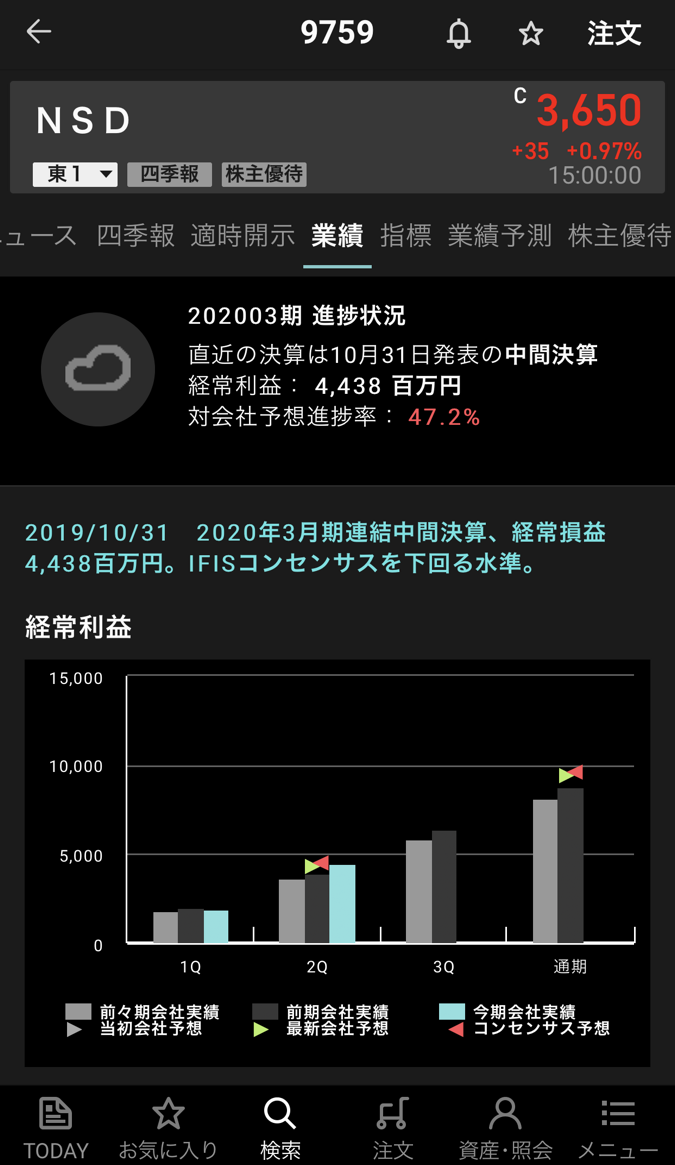Open the 検索 bottom tab
The image size is (675, 1165).
point(280,1128)
